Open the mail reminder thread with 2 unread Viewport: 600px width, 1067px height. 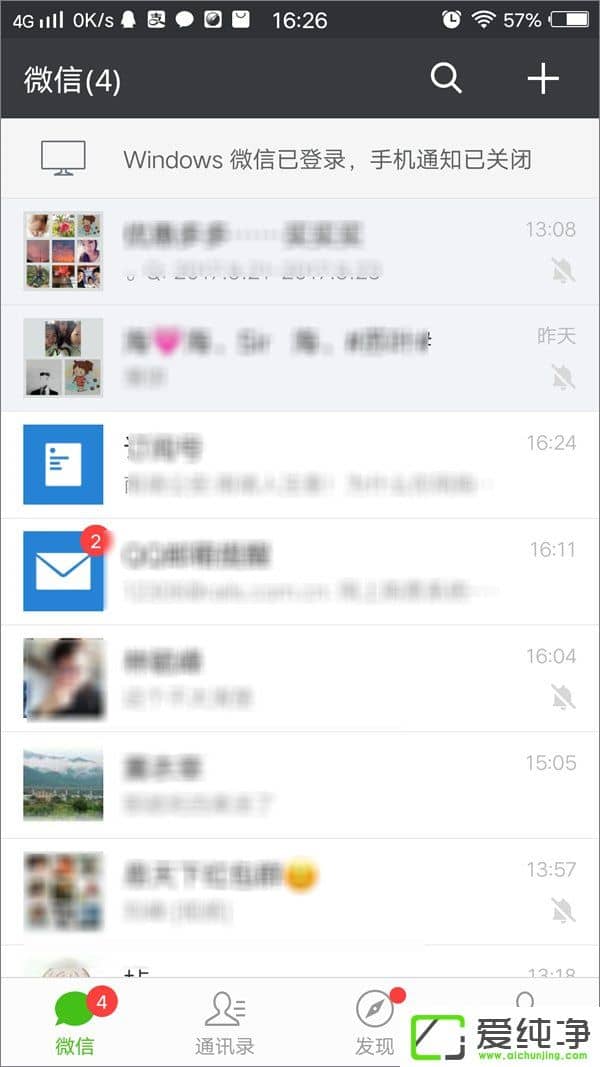pos(300,571)
